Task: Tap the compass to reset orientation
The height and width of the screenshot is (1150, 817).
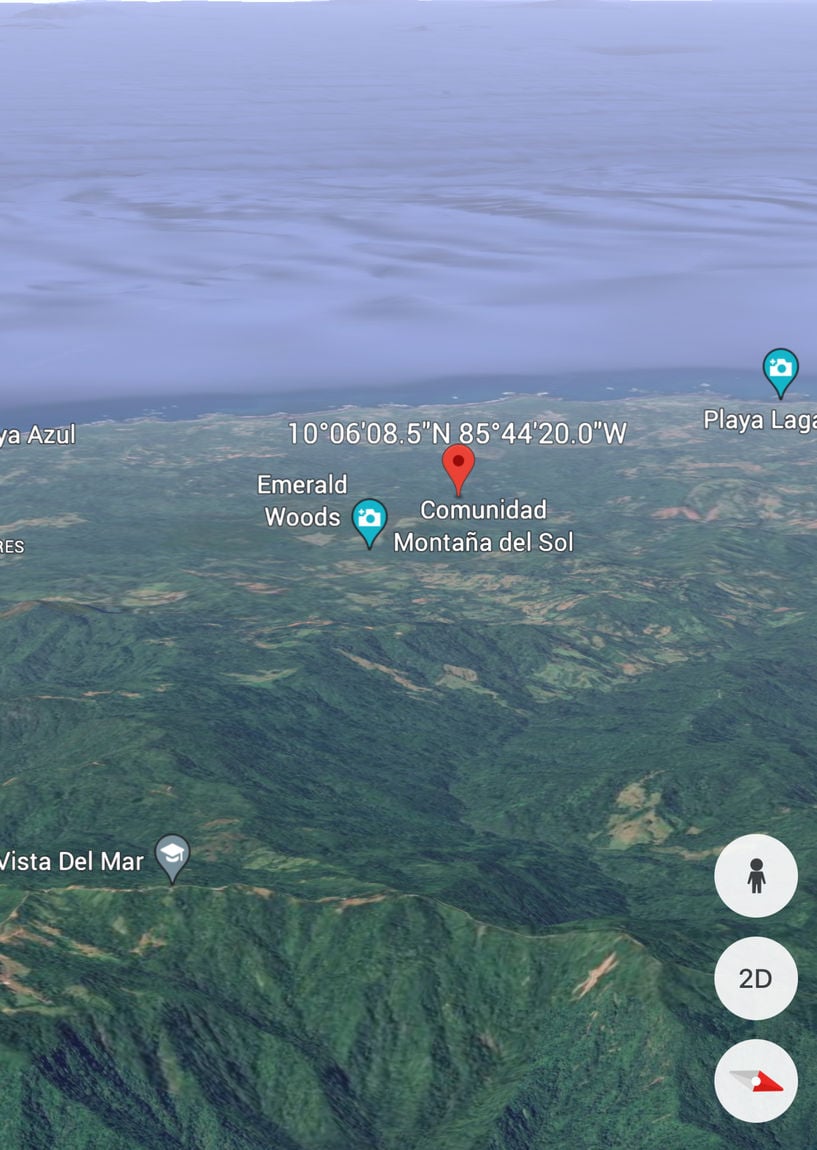Action: point(755,1081)
